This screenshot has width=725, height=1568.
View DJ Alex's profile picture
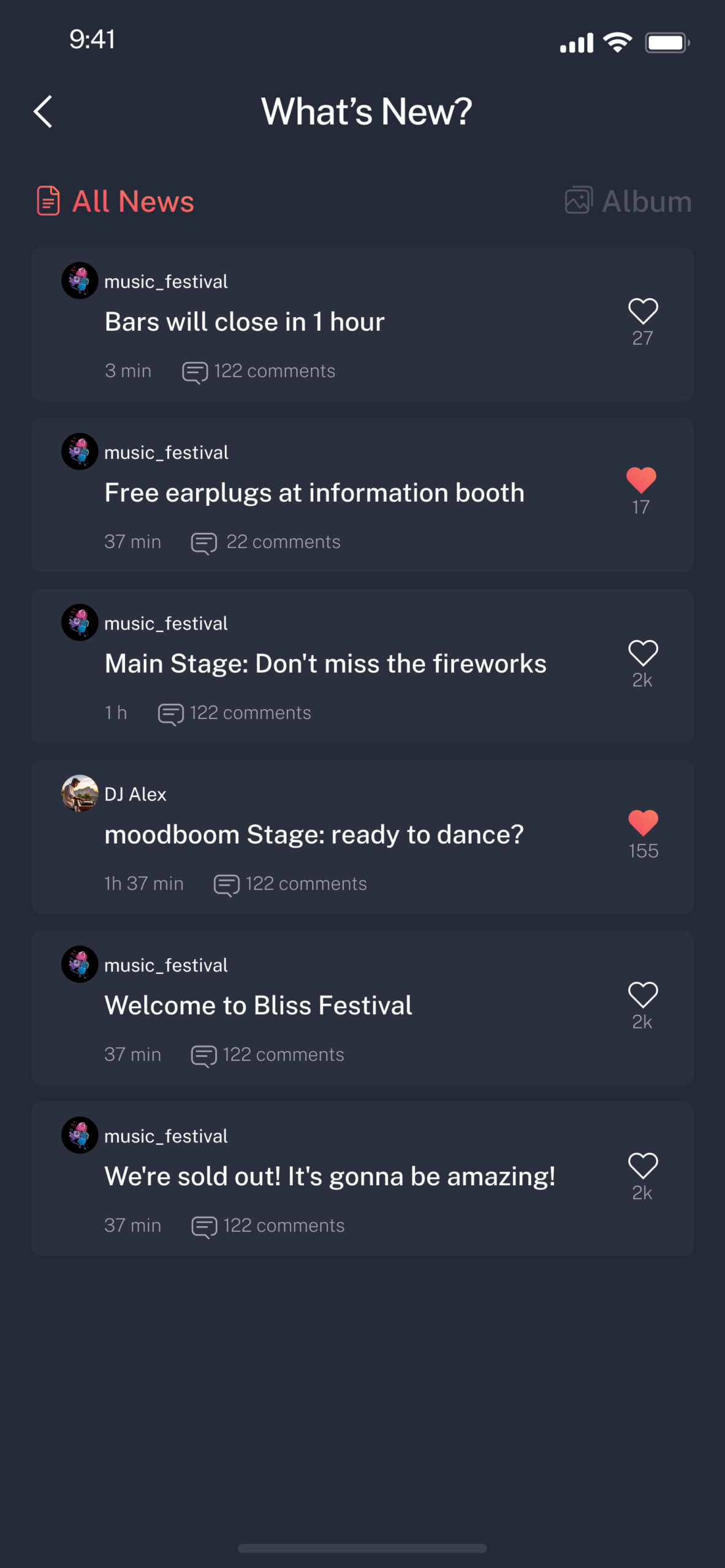coord(80,794)
